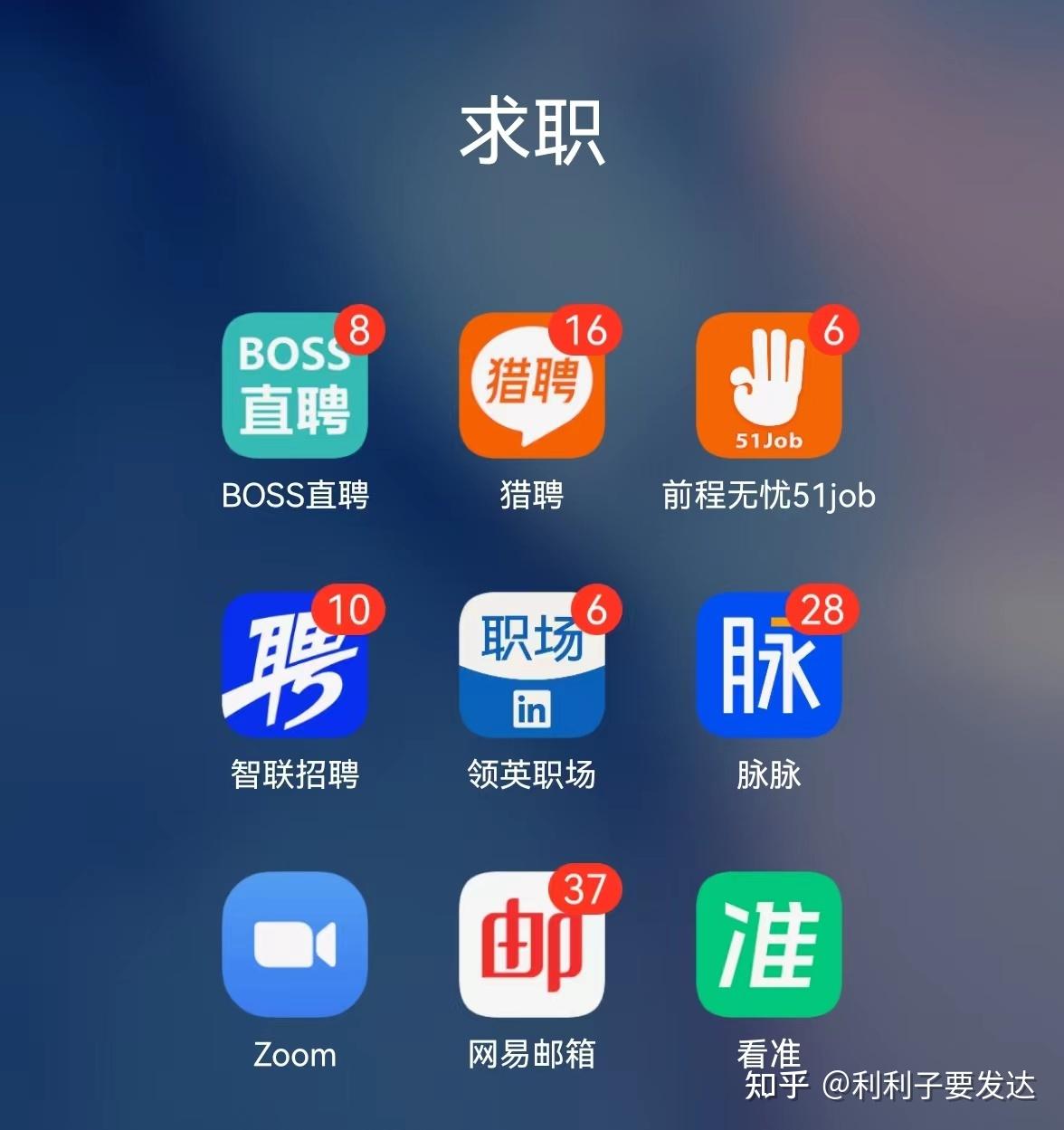Launch the 智联招聘 app

pyautogui.click(x=295, y=665)
